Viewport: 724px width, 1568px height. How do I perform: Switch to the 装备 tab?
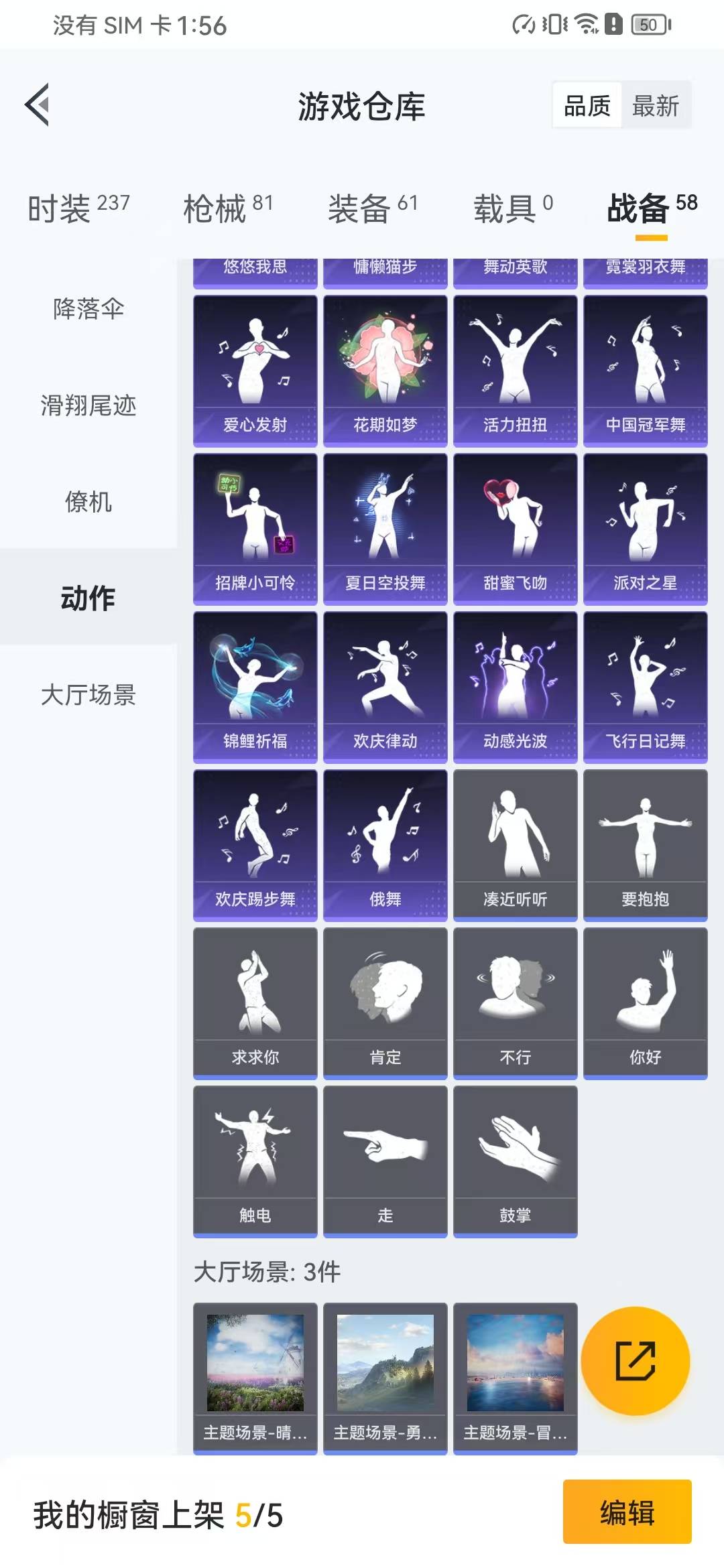pos(373,208)
